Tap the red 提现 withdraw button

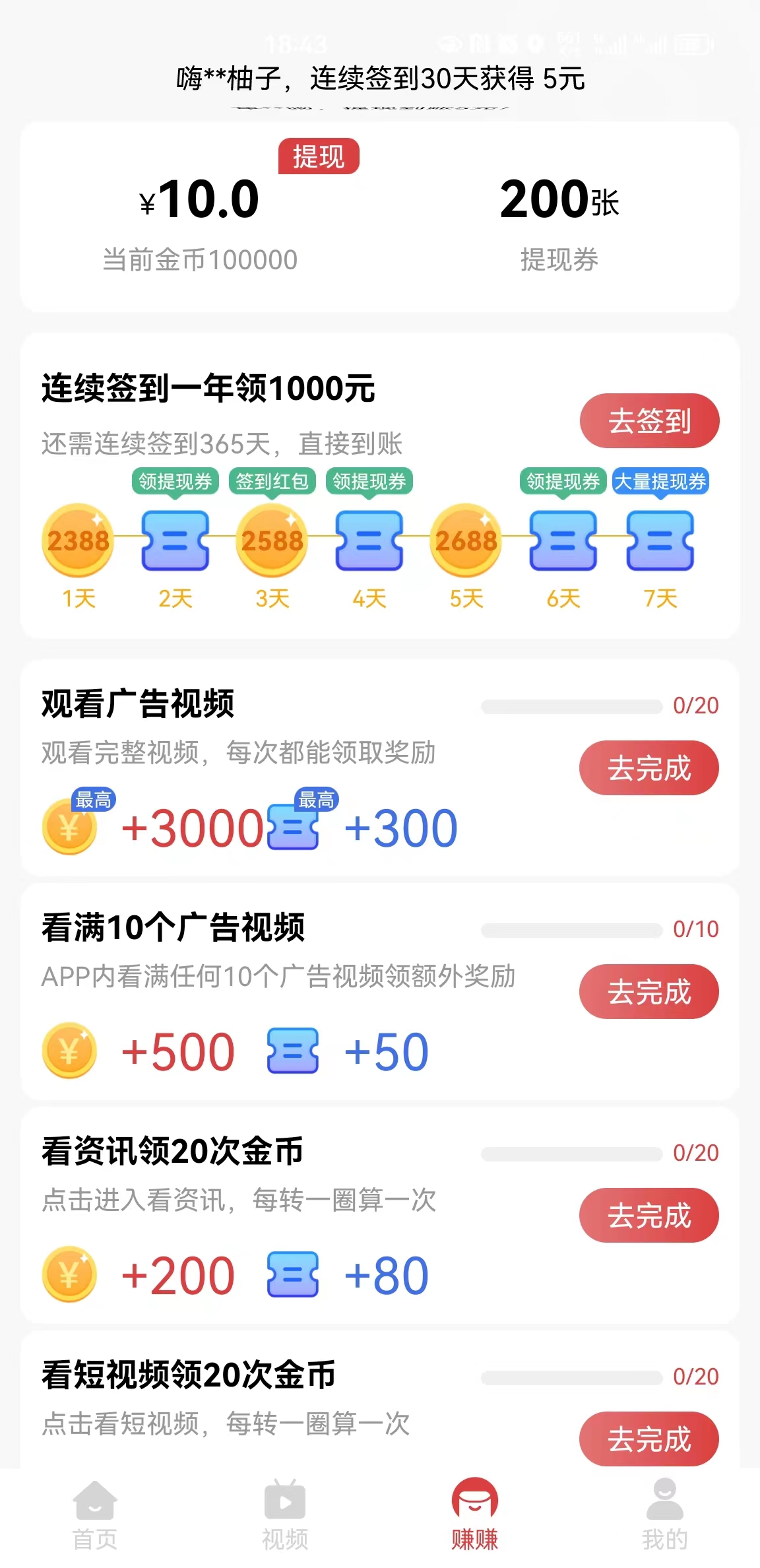coord(319,157)
